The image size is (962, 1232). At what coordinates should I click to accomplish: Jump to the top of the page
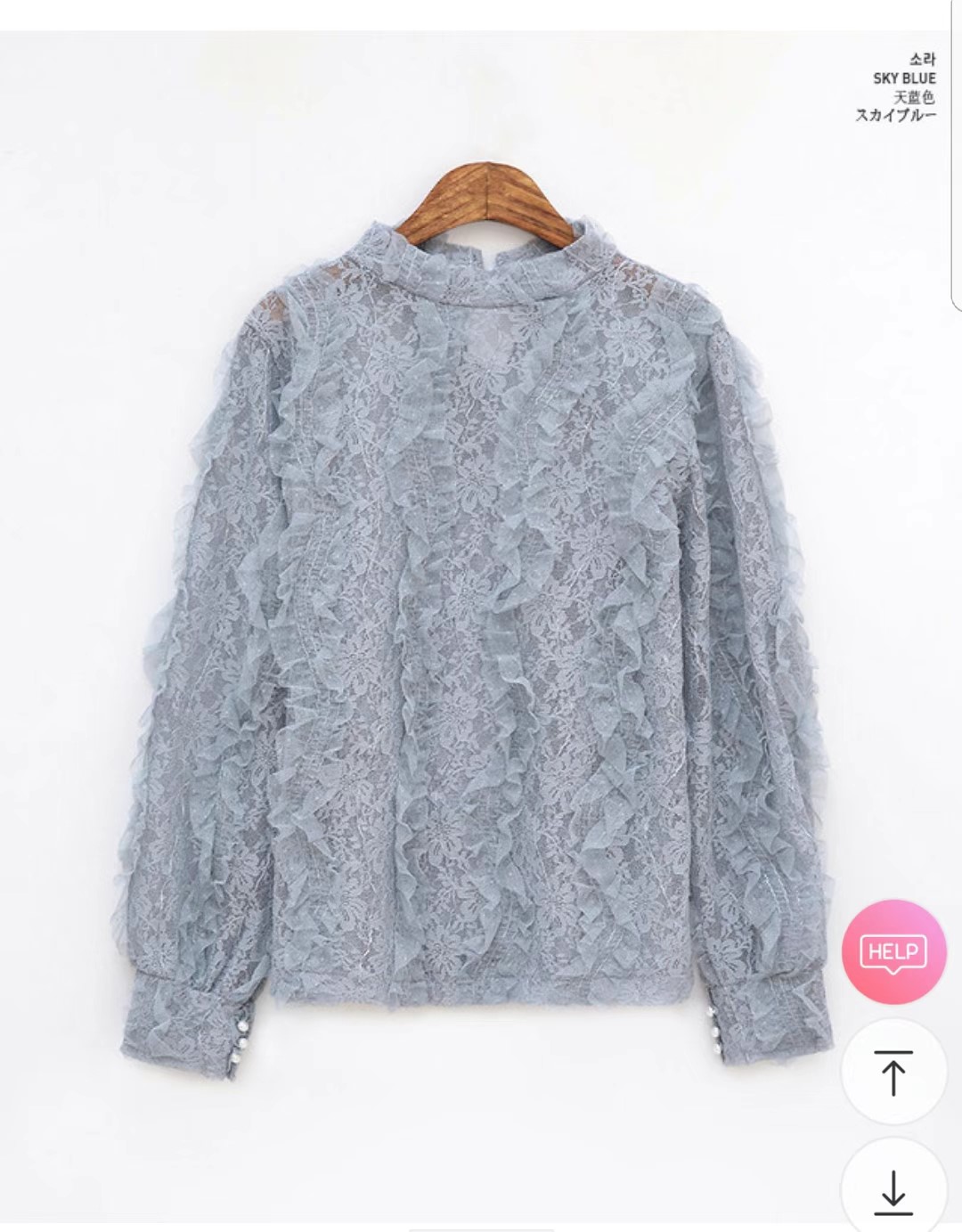click(893, 1072)
